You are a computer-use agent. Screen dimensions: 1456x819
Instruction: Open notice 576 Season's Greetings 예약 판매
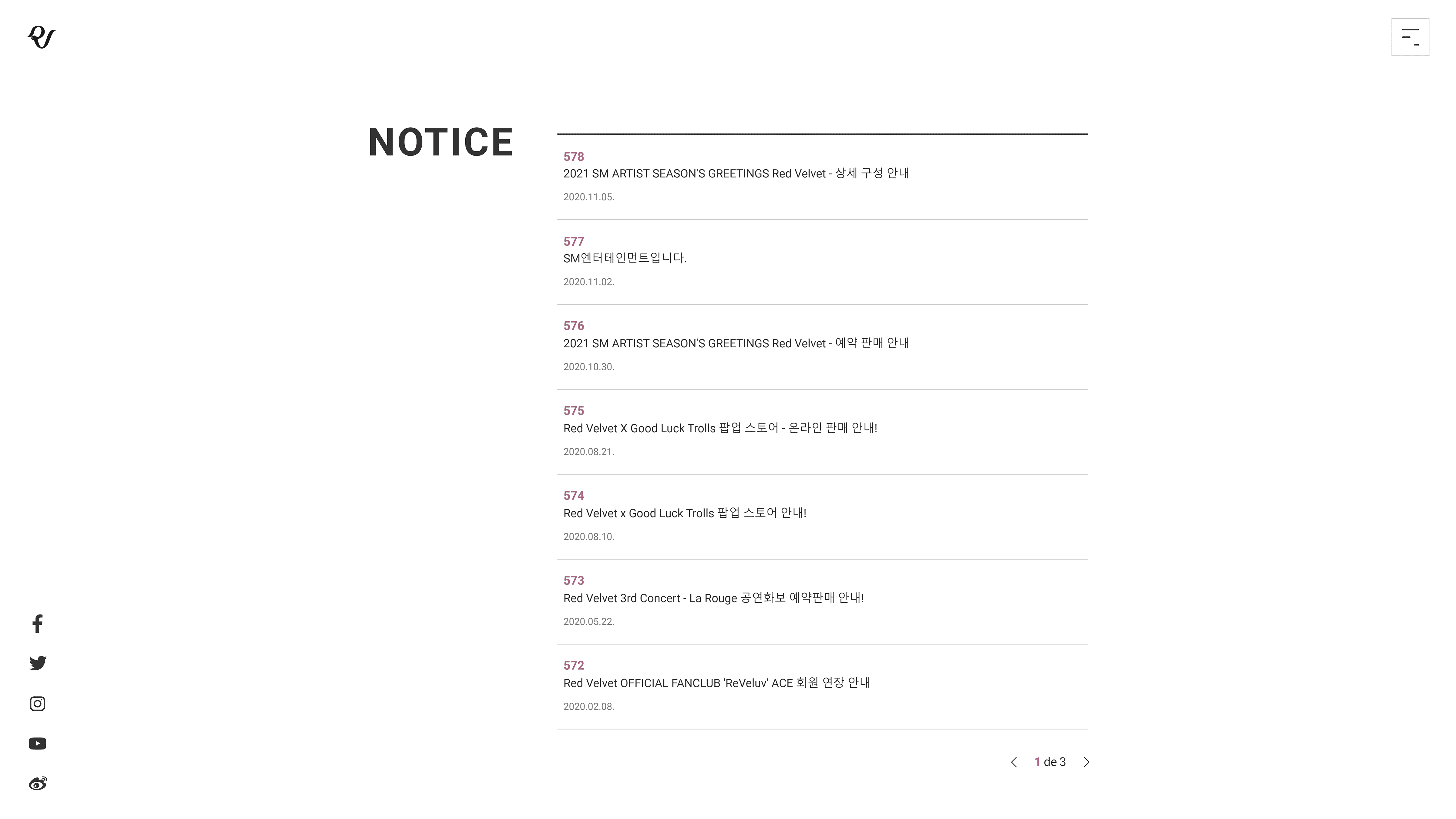click(x=735, y=343)
